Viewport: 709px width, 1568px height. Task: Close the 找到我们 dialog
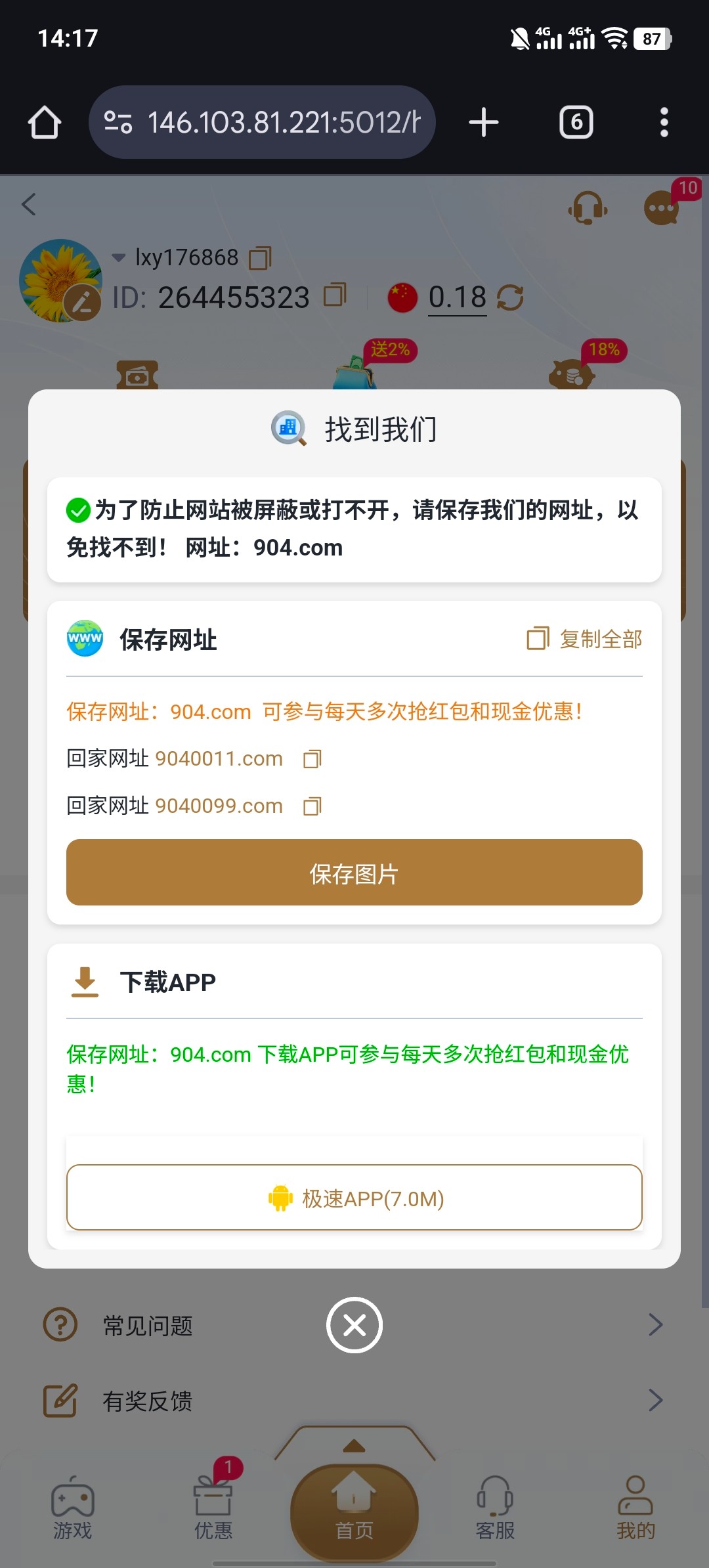[354, 1325]
